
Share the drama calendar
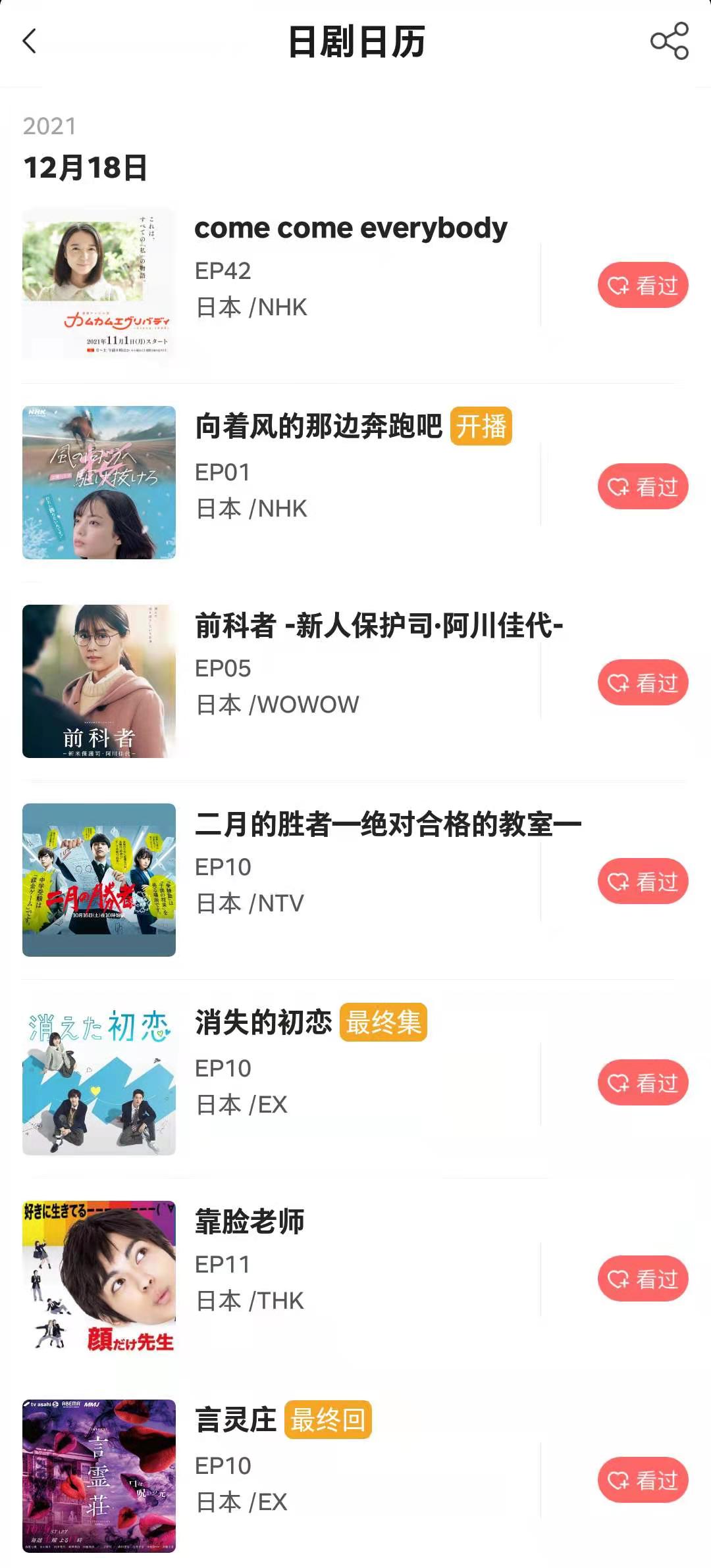669,41
